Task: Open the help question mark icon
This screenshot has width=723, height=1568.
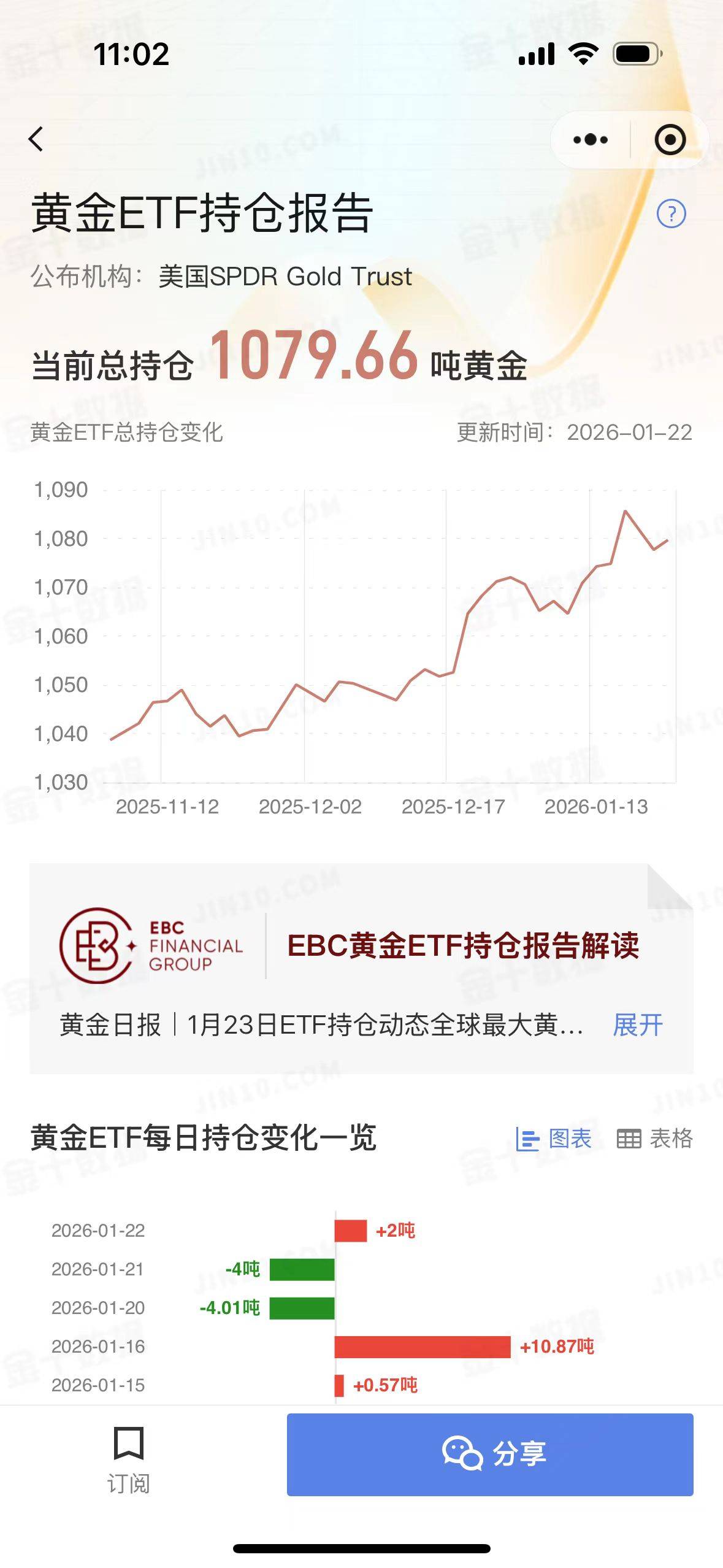Action: (x=671, y=214)
